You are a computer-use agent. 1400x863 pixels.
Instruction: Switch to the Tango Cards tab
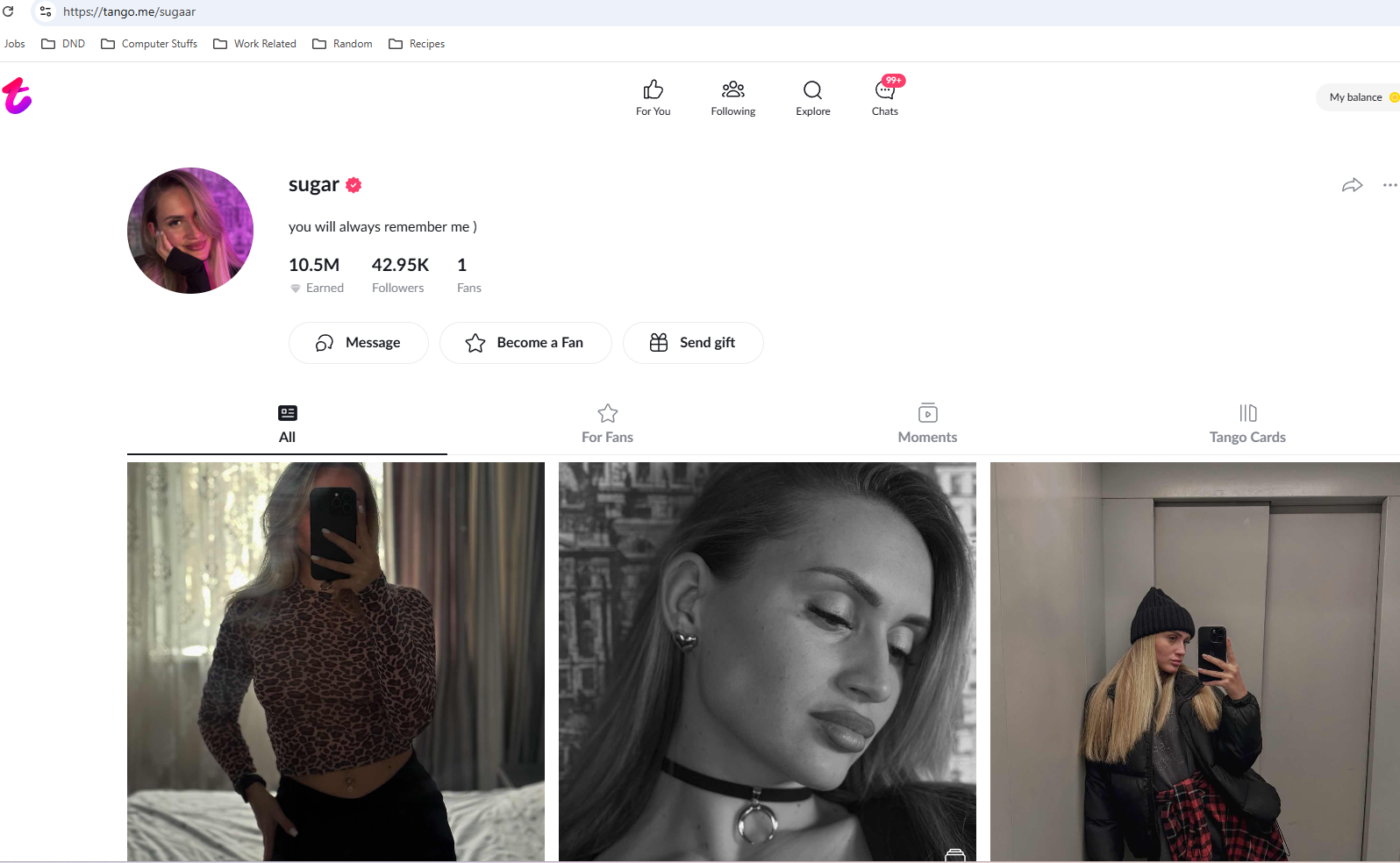coord(1246,424)
